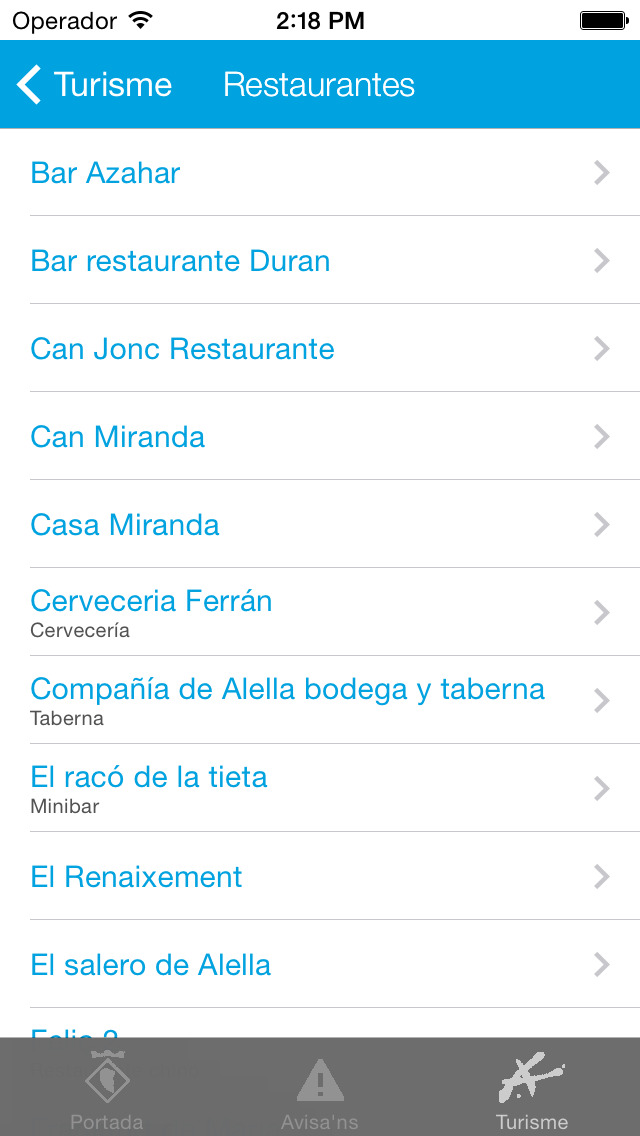Open Bar Azahar details
The height and width of the screenshot is (1136, 640).
coord(320,172)
